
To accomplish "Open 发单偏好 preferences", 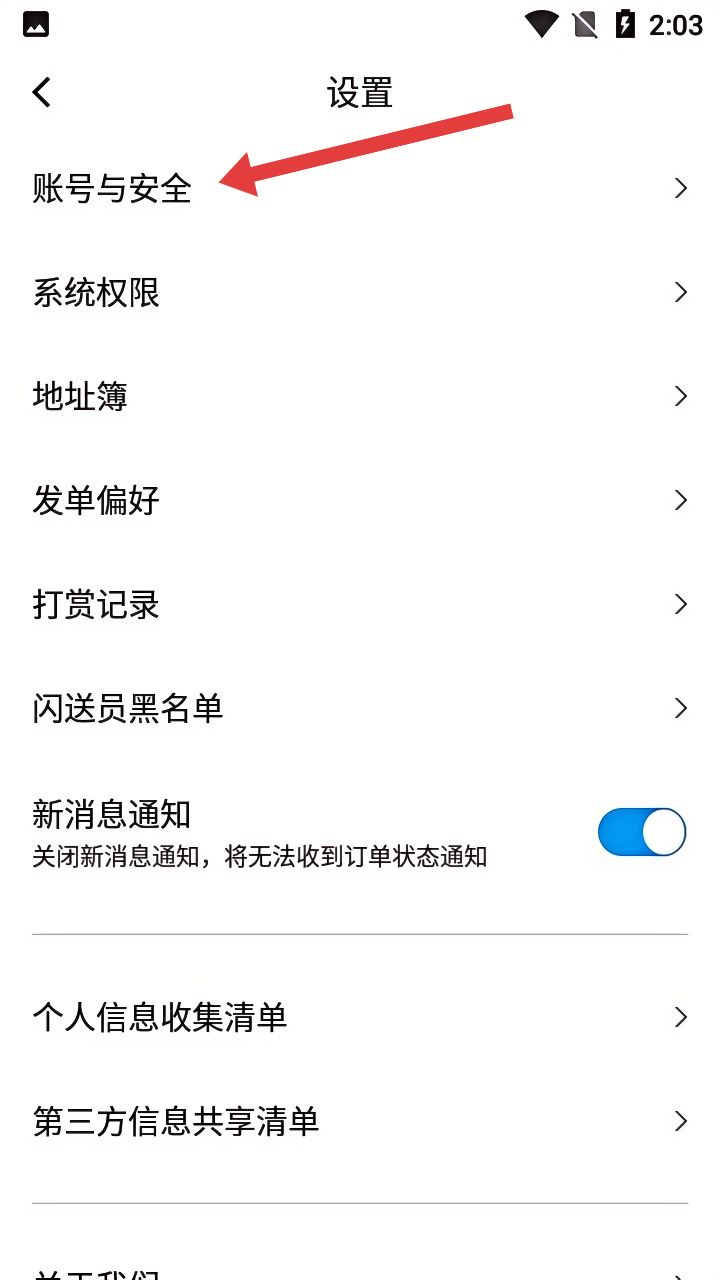I will coord(360,500).
